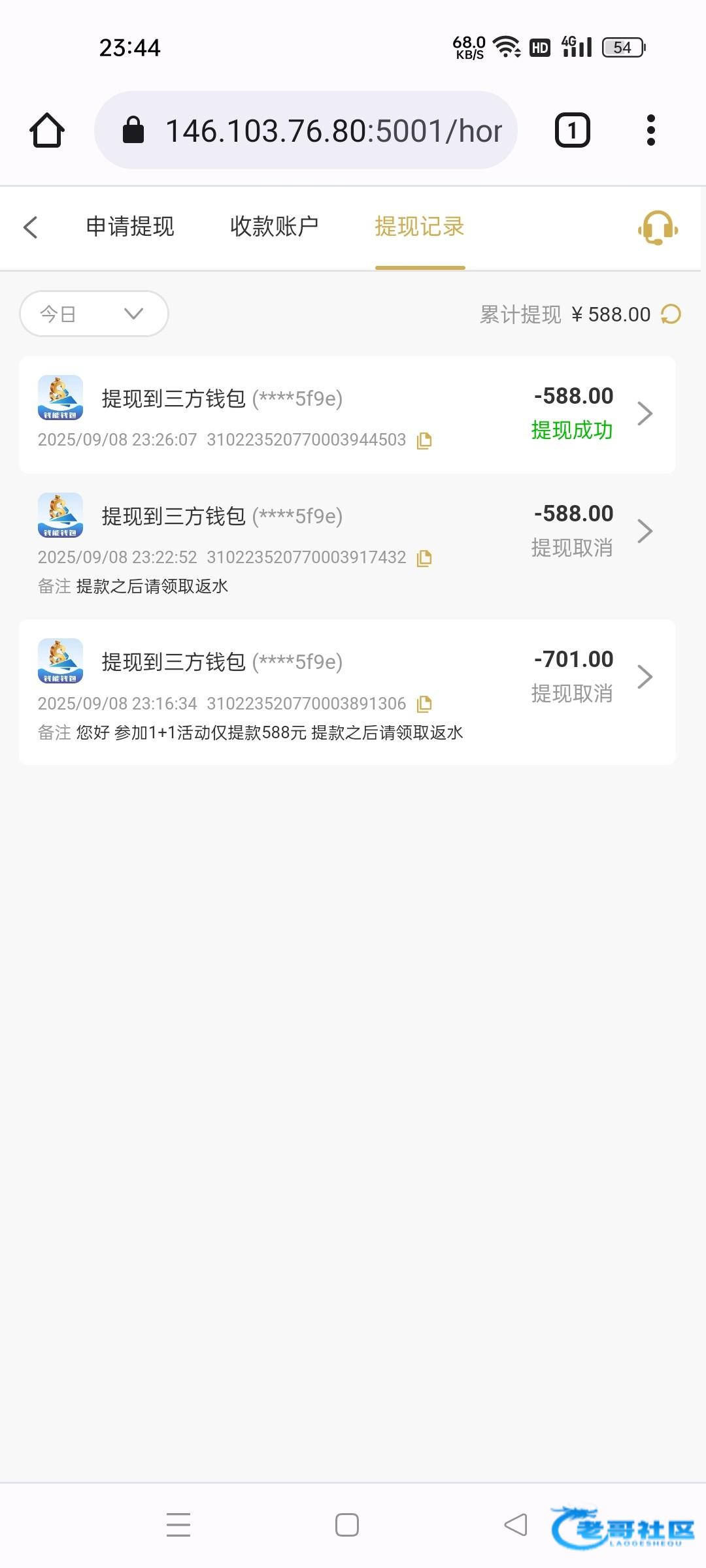Contact customer service via headset icon
The width and height of the screenshot is (706, 1568).
point(658,227)
